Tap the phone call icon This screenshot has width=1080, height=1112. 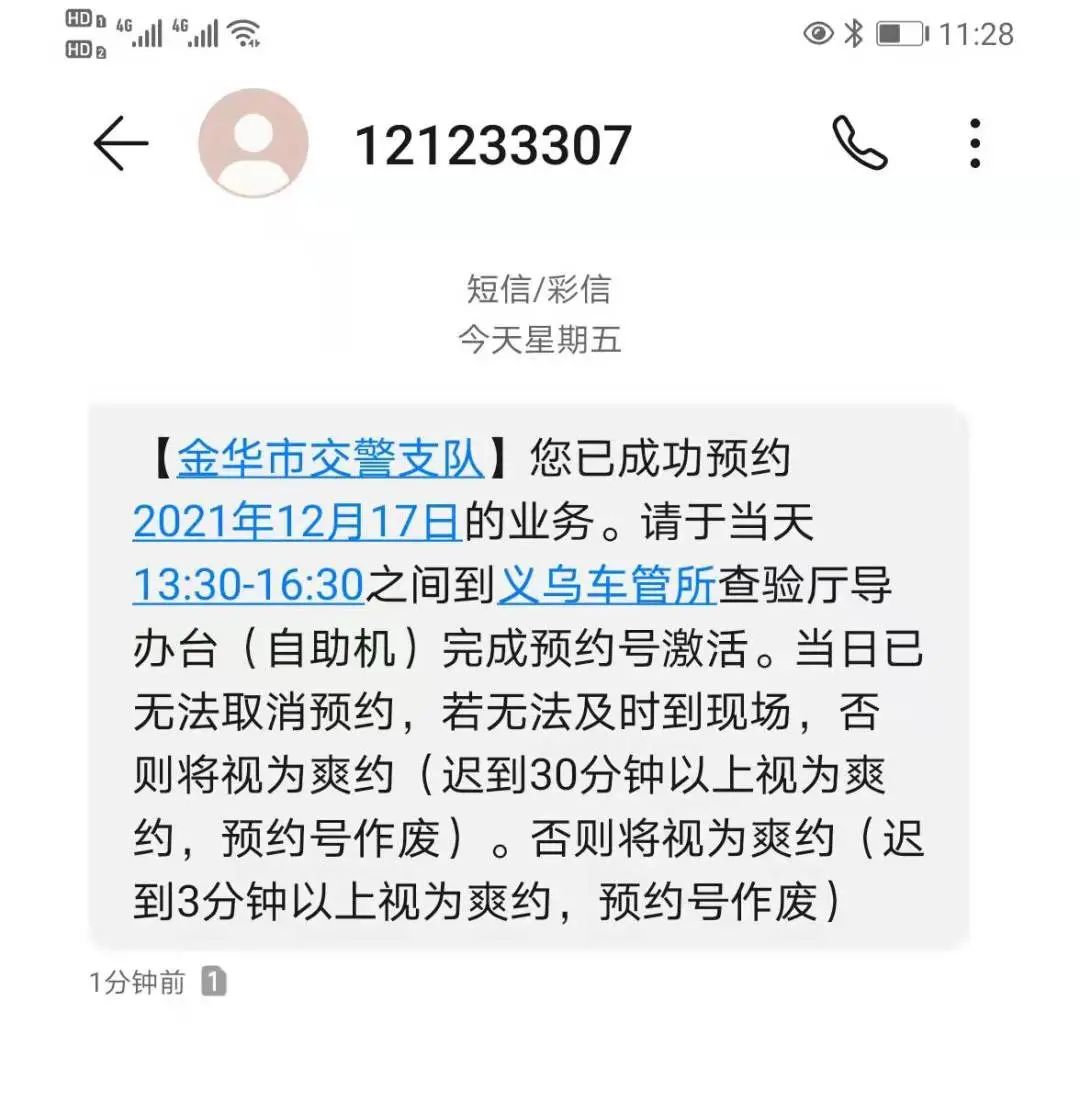click(862, 143)
